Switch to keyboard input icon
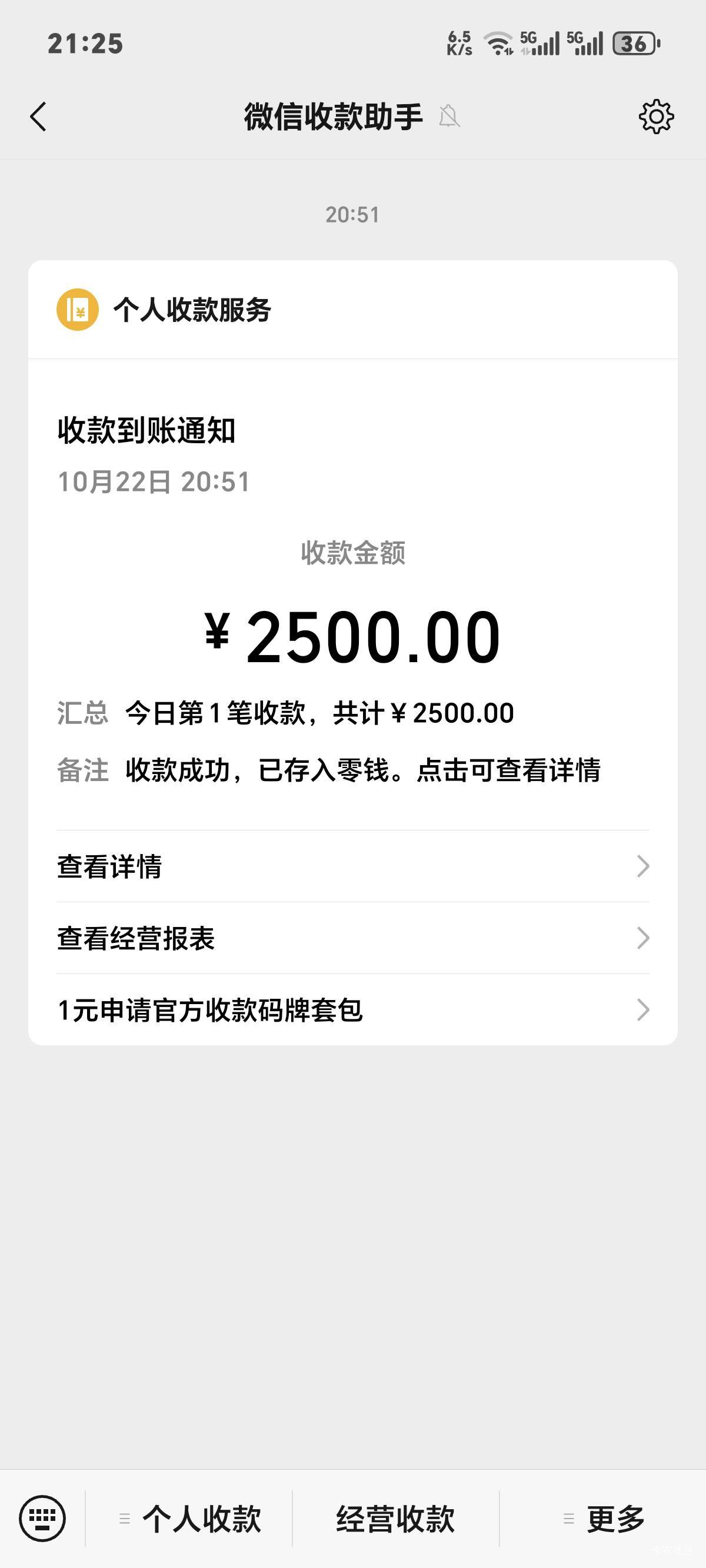This screenshot has width=706, height=1568. coord(42,1518)
